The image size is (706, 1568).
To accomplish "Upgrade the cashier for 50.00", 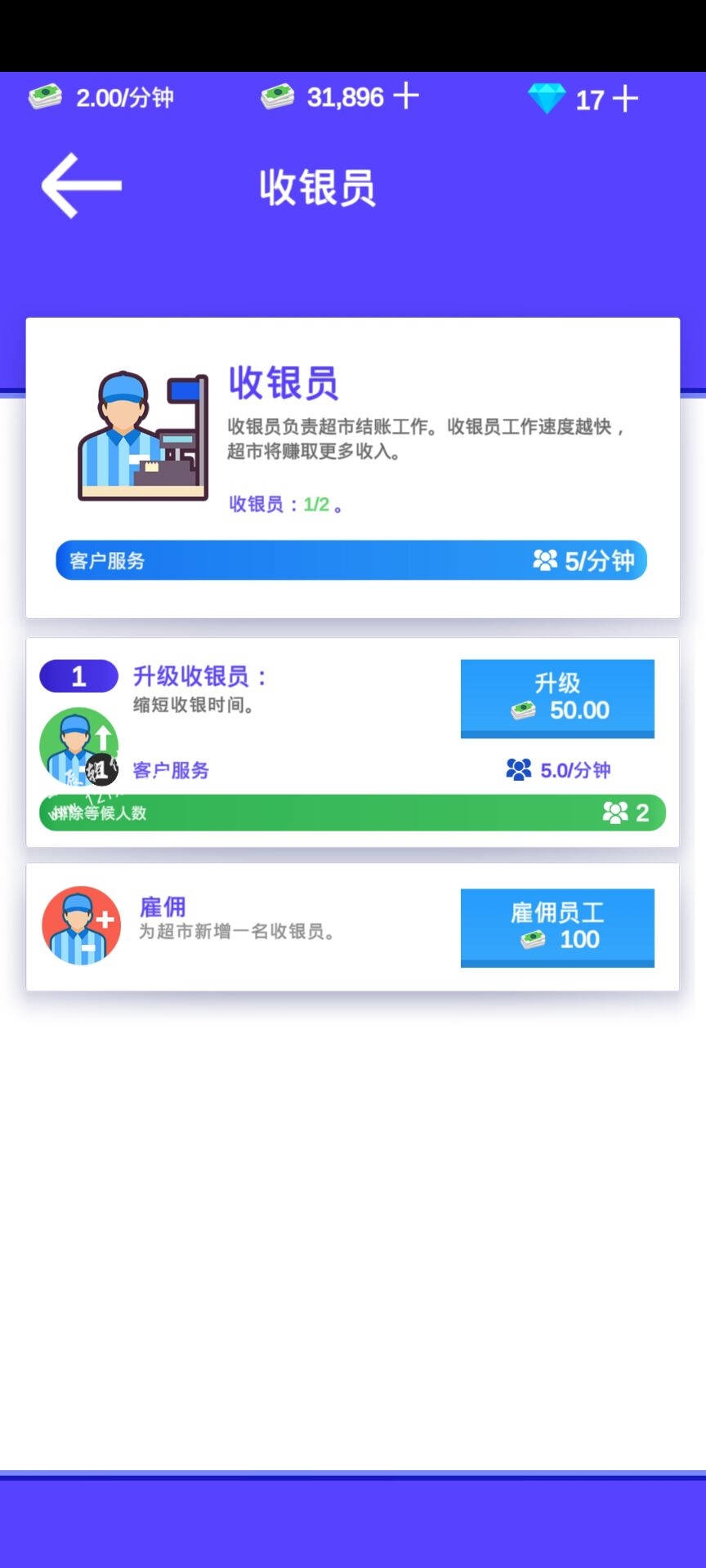I will click(557, 697).
